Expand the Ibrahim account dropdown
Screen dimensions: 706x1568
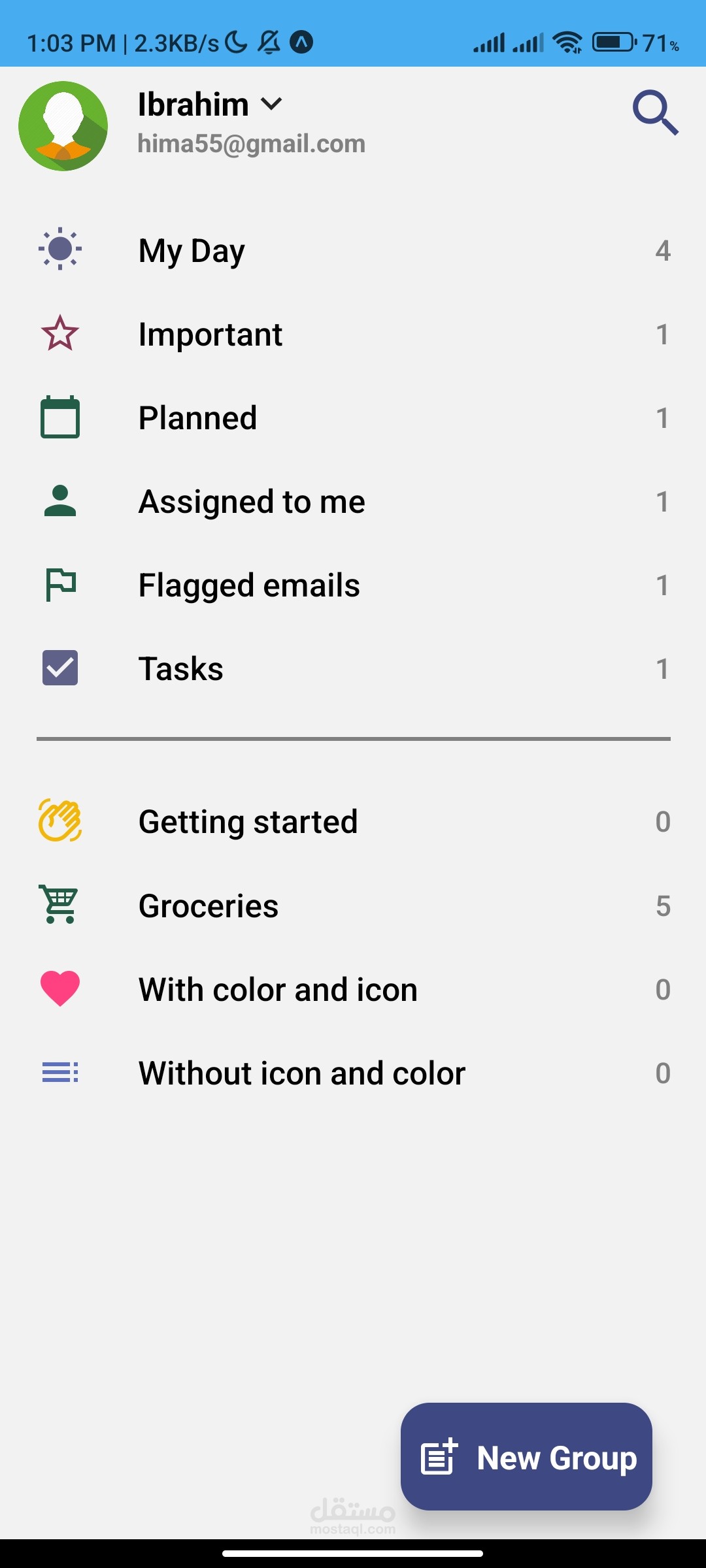(x=271, y=105)
